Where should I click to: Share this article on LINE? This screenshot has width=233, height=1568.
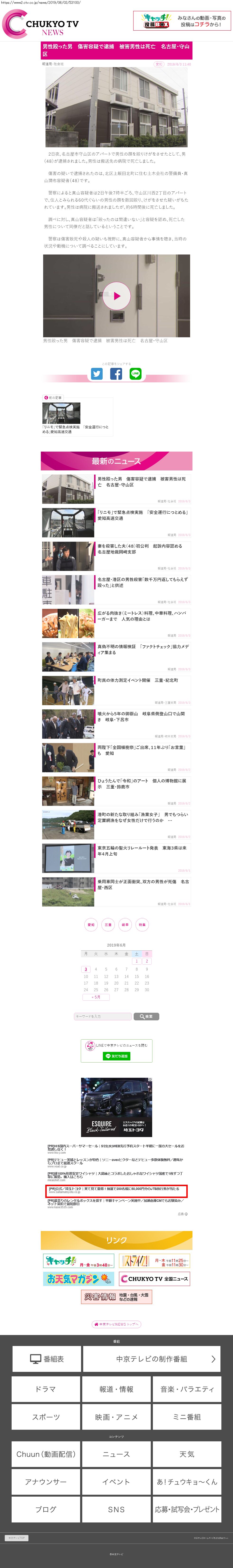pyautogui.click(x=136, y=374)
